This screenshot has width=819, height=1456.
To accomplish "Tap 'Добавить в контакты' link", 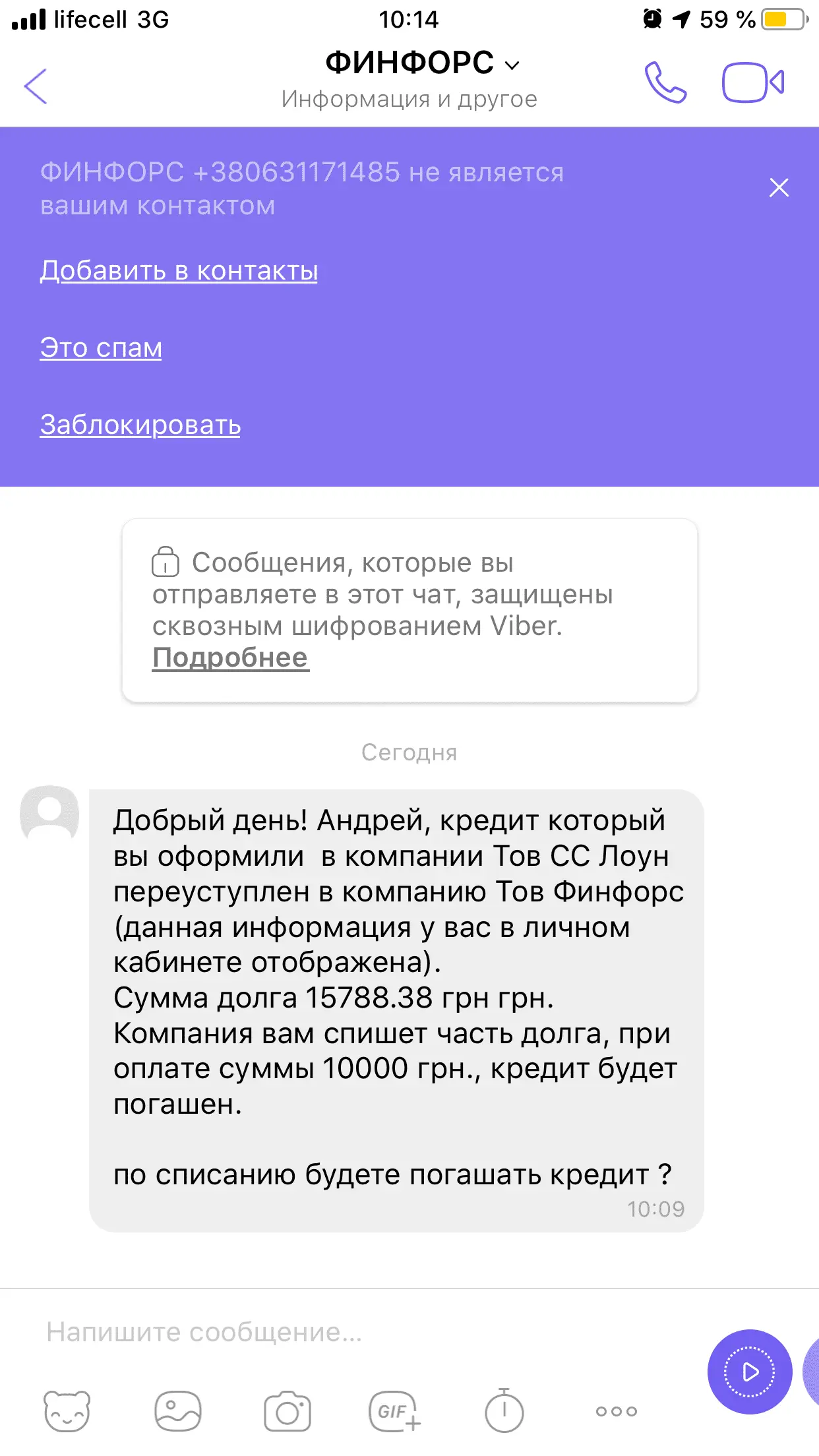I will [x=179, y=270].
